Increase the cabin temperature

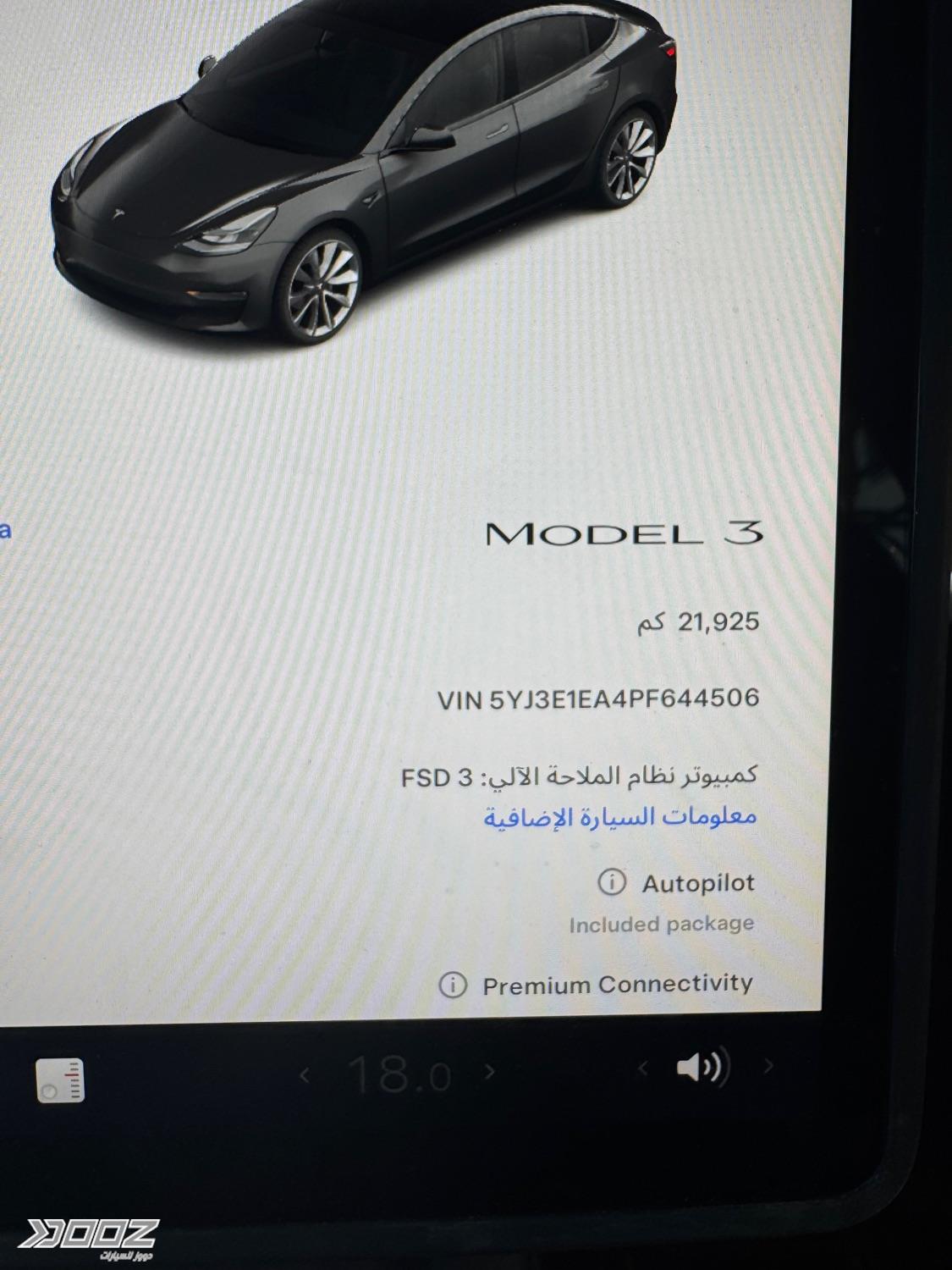[x=489, y=1073]
